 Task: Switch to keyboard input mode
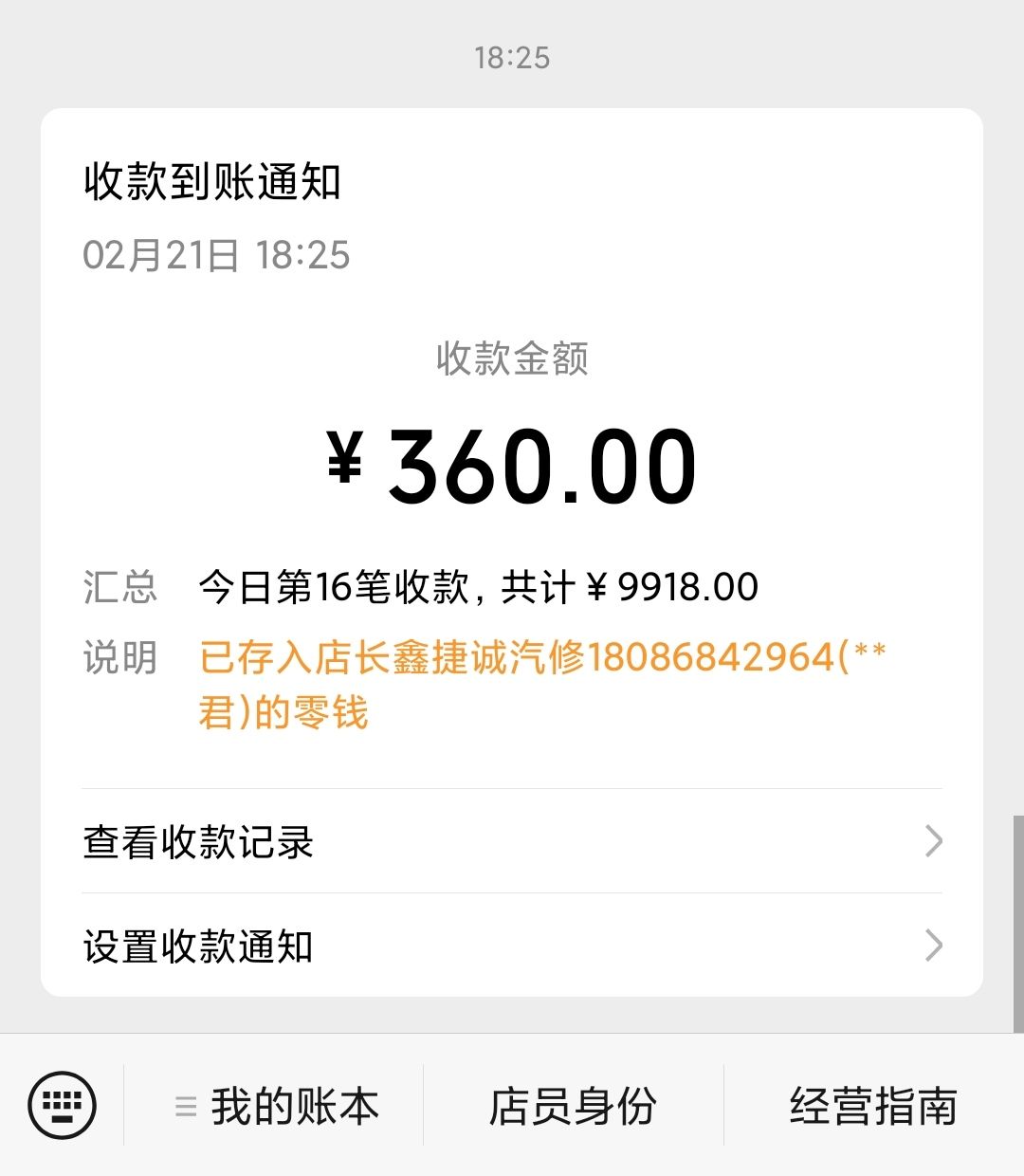coord(63,1106)
